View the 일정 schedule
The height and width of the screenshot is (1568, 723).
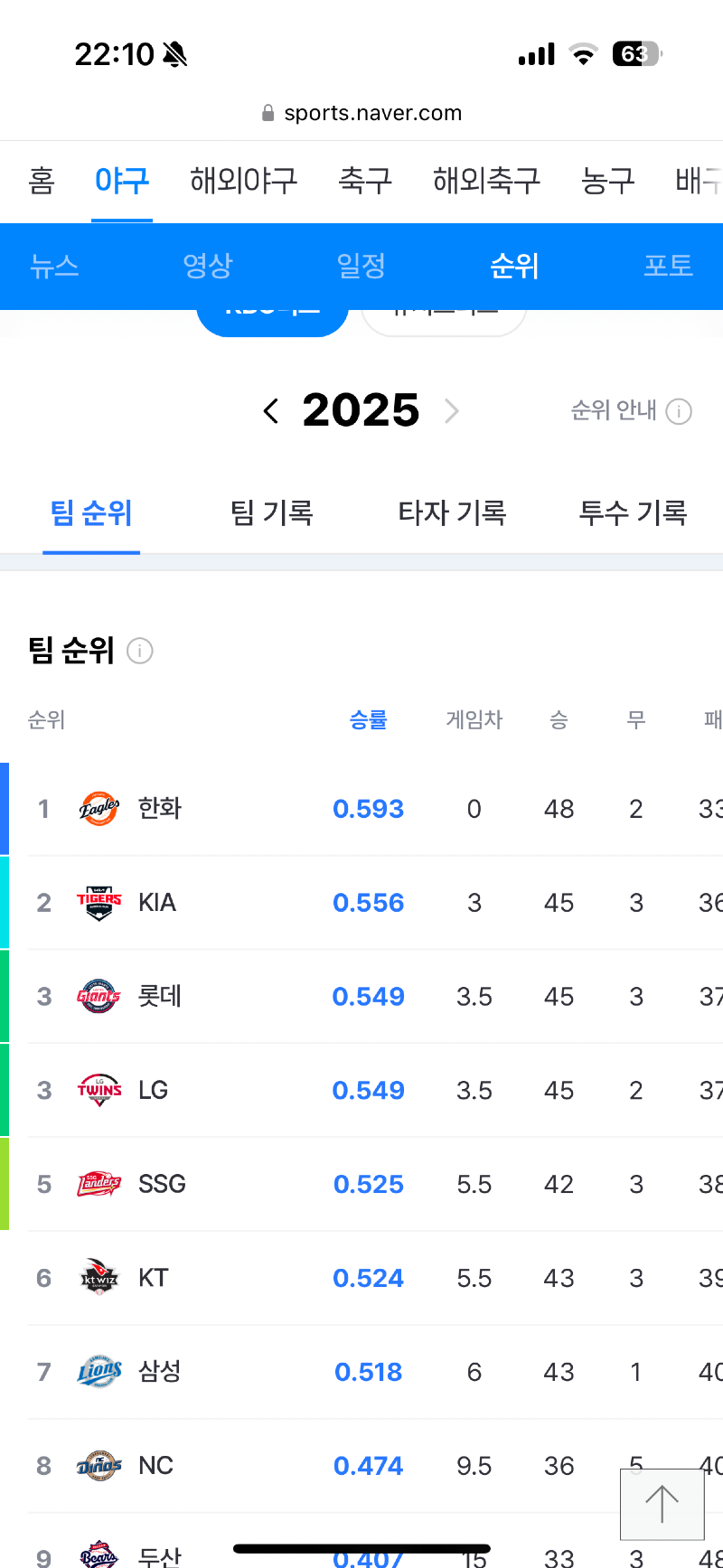coord(361,266)
